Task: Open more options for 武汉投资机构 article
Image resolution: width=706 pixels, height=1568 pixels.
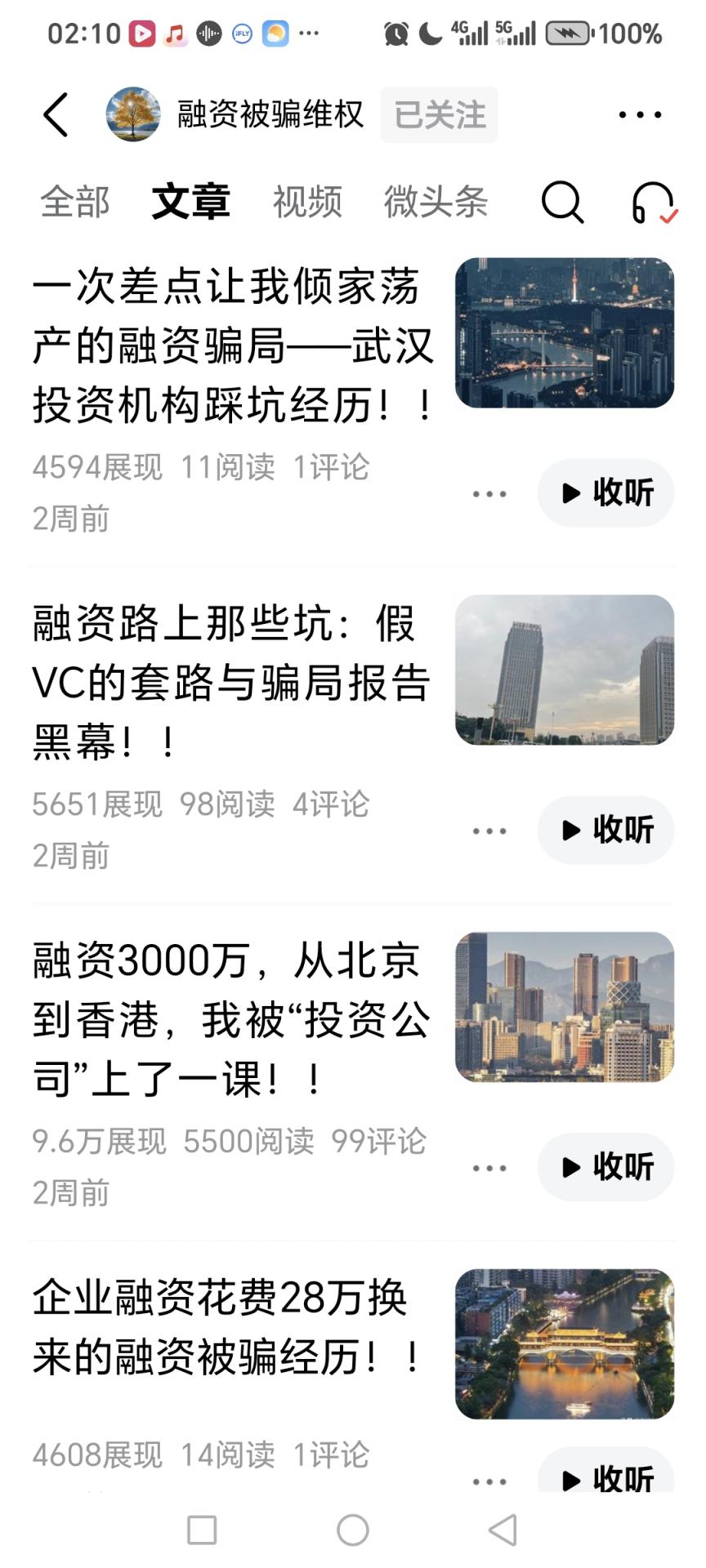Action: [x=489, y=494]
